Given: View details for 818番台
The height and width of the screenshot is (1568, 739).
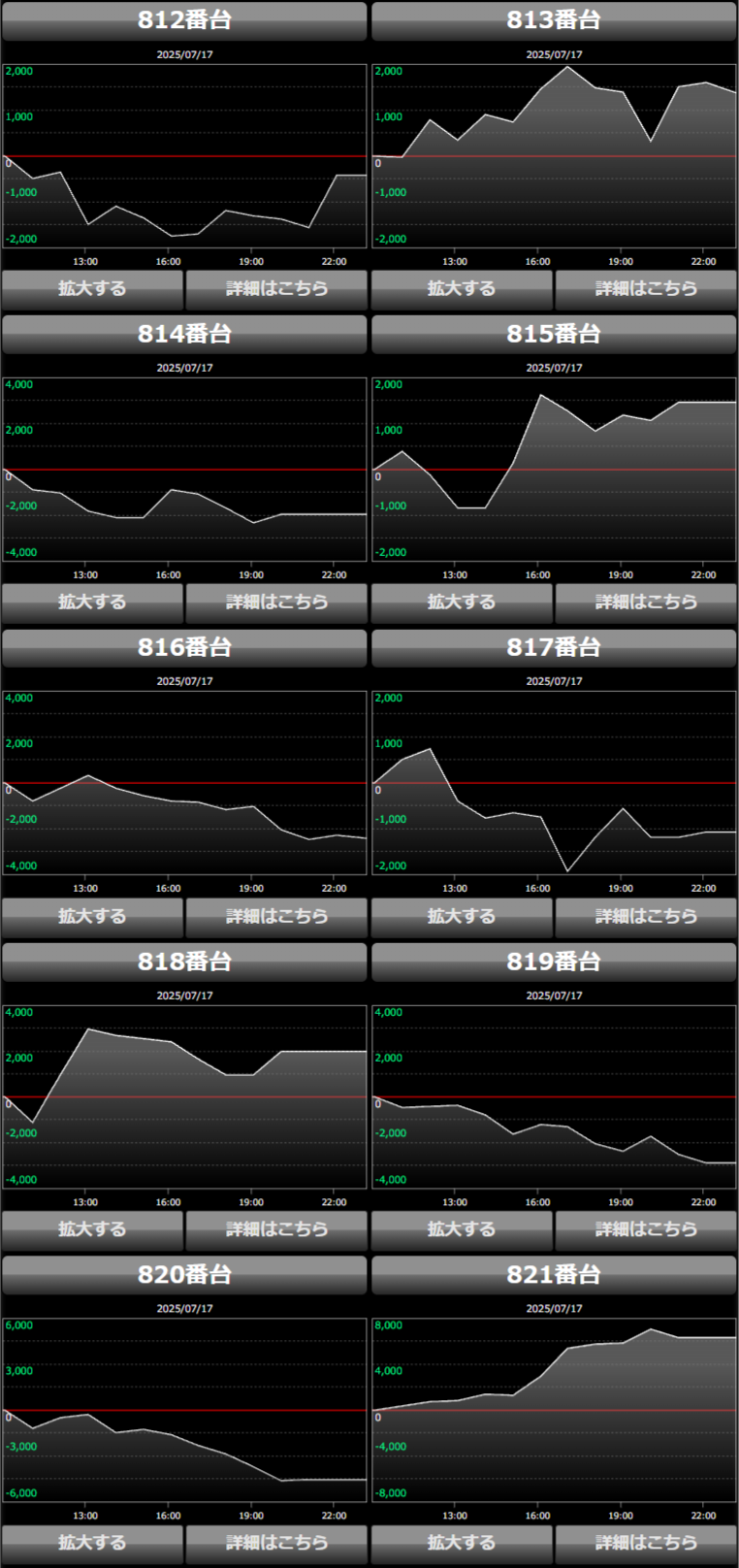Looking at the screenshot, I should click(x=276, y=1229).
